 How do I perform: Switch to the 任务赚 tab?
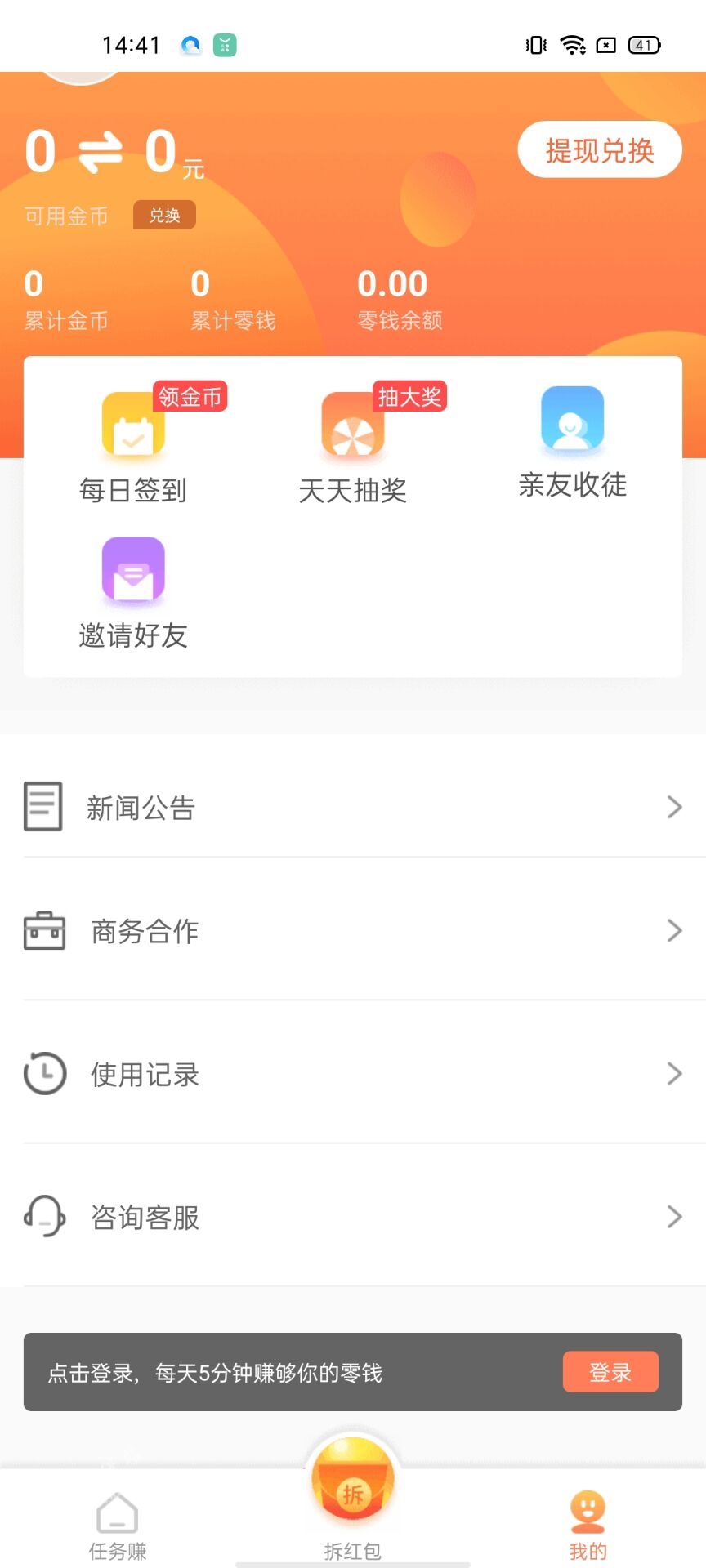(x=118, y=1526)
